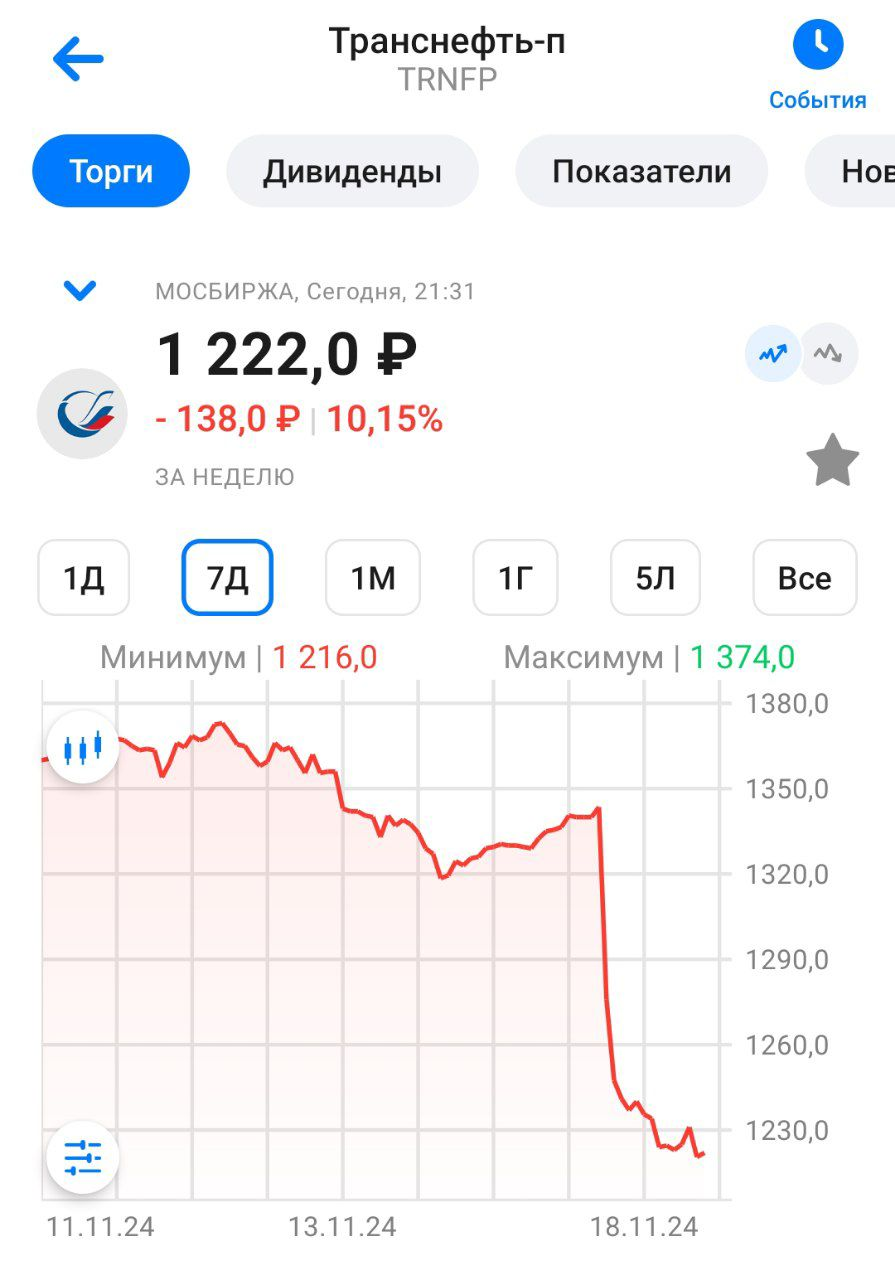Switch to the Дивиденды tab
Viewport: 895px width, 1280px height.
tap(352, 171)
